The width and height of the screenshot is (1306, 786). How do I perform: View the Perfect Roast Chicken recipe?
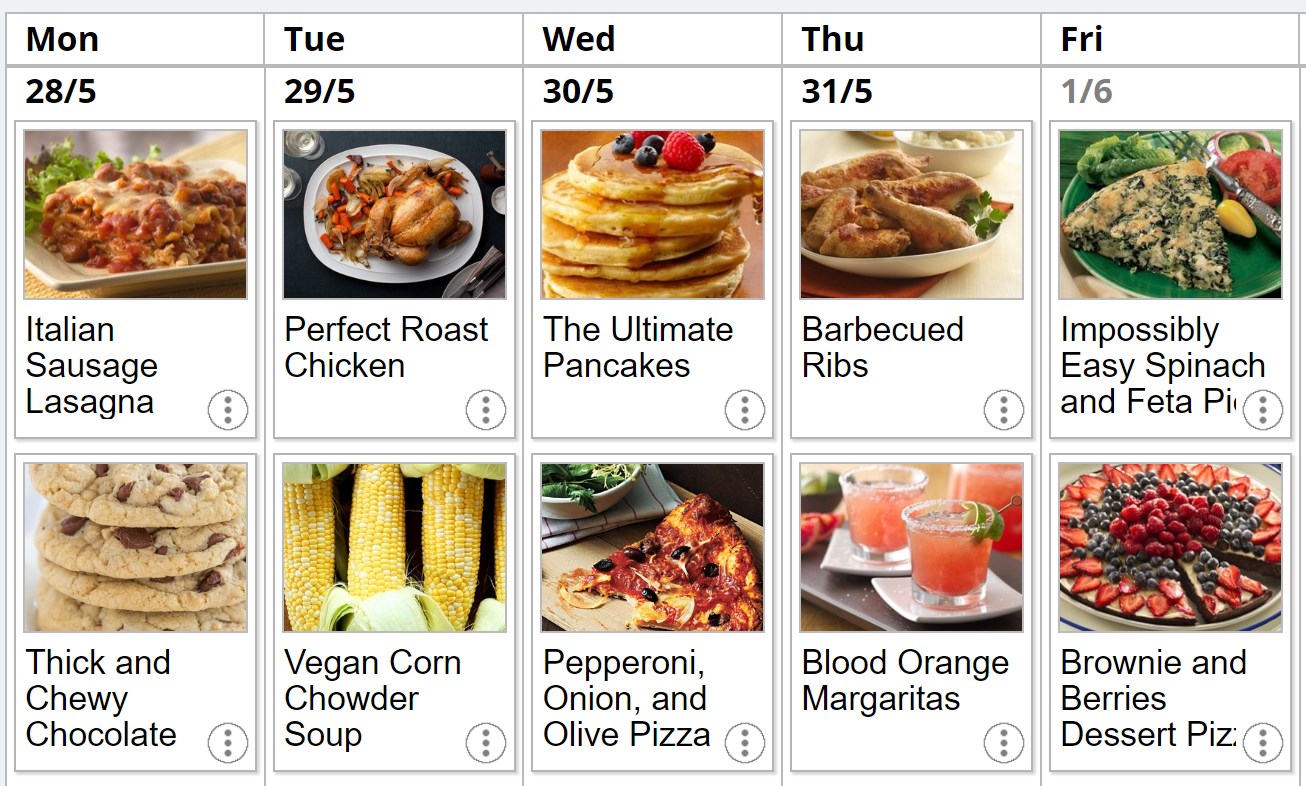pyautogui.click(x=394, y=214)
